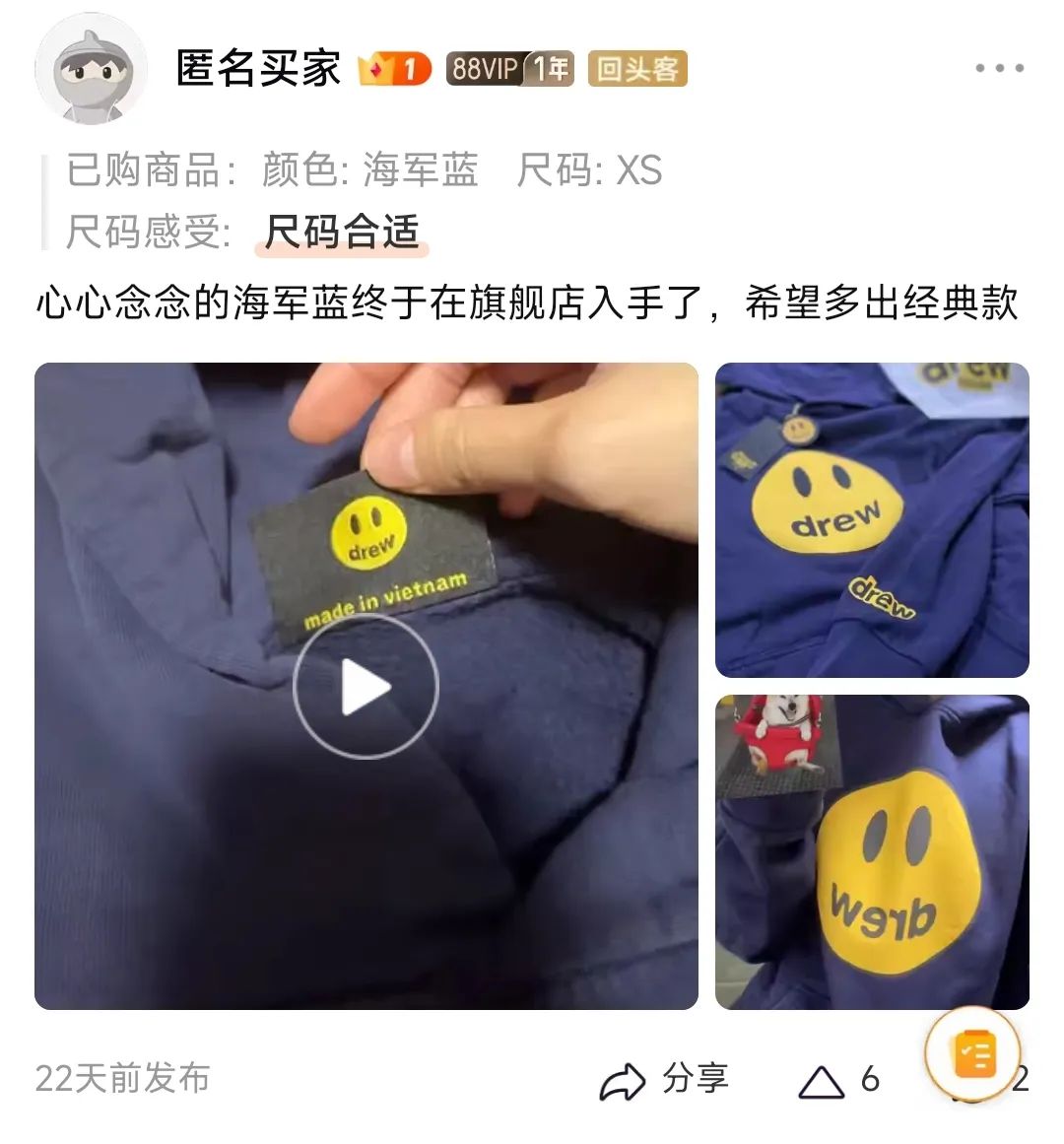Play the review video
This screenshot has width=1064, height=1144.
[366, 686]
